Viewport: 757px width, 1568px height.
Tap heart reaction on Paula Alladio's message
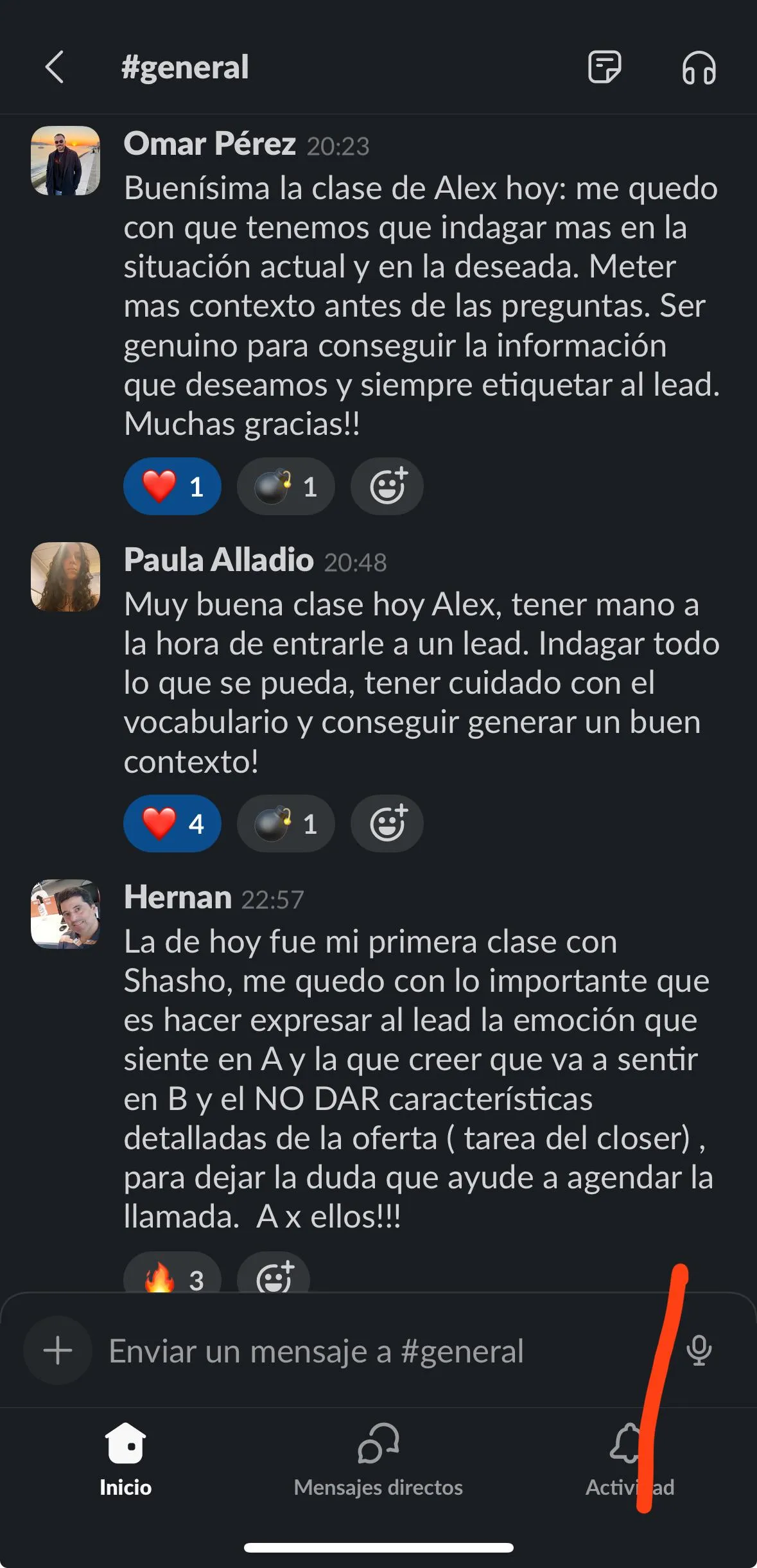pyautogui.click(x=172, y=824)
